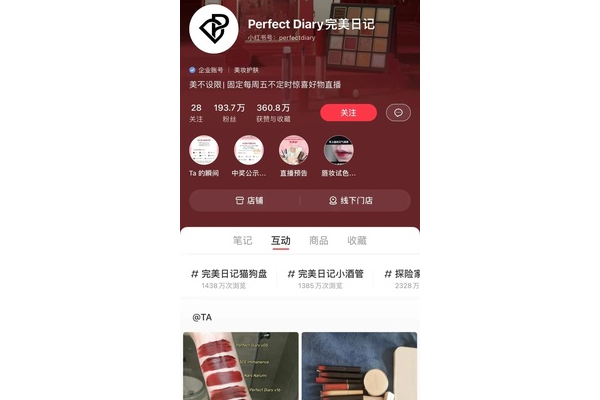View the 193.7万 粉丝 followers list
This screenshot has height=400, width=600.
(229, 112)
